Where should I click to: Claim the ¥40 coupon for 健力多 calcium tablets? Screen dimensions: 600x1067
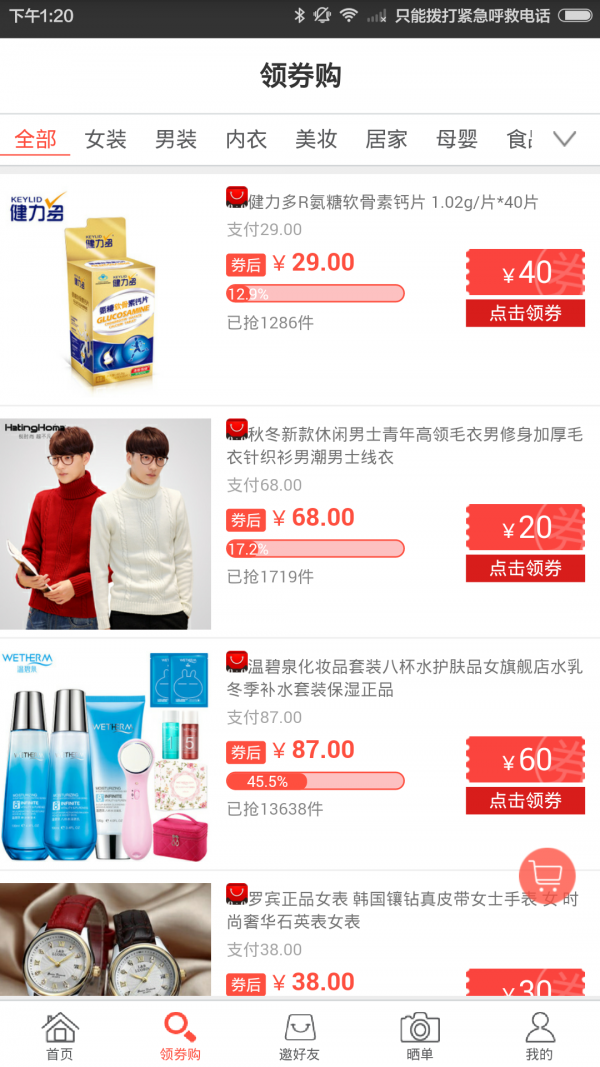click(x=525, y=313)
